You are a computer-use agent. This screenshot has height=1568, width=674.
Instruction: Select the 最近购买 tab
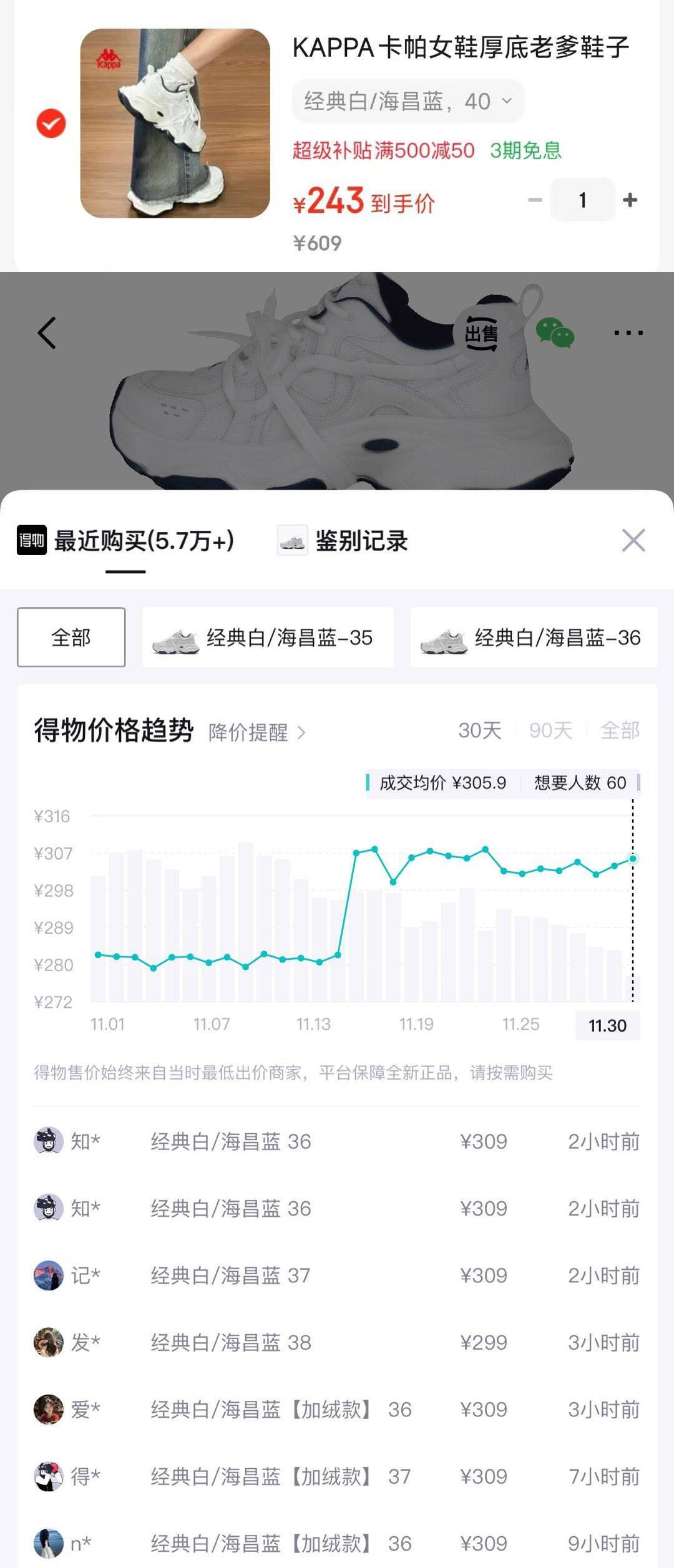tap(127, 541)
